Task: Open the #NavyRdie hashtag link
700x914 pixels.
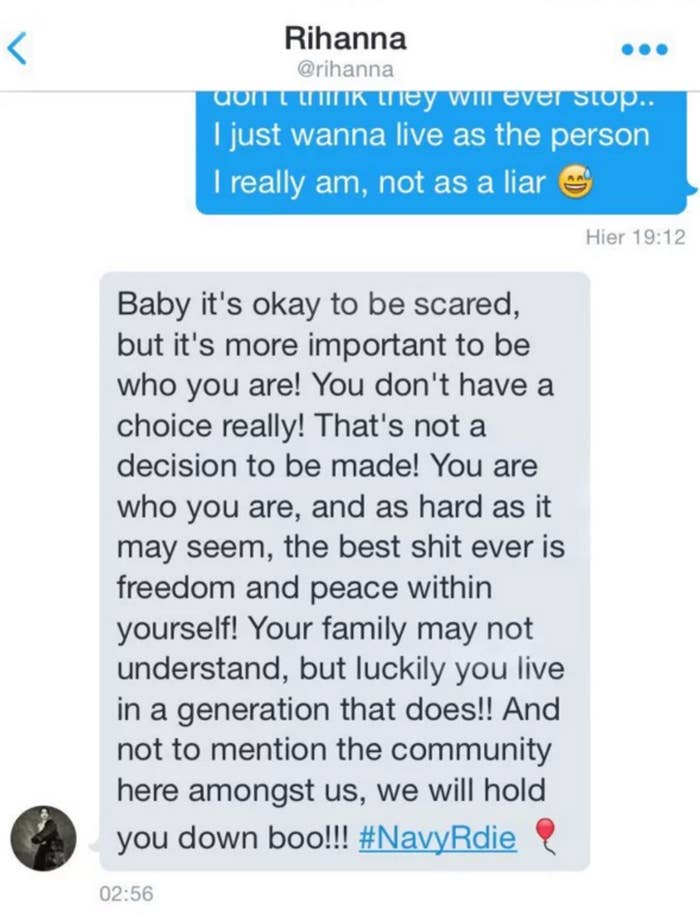Action: click(x=437, y=837)
